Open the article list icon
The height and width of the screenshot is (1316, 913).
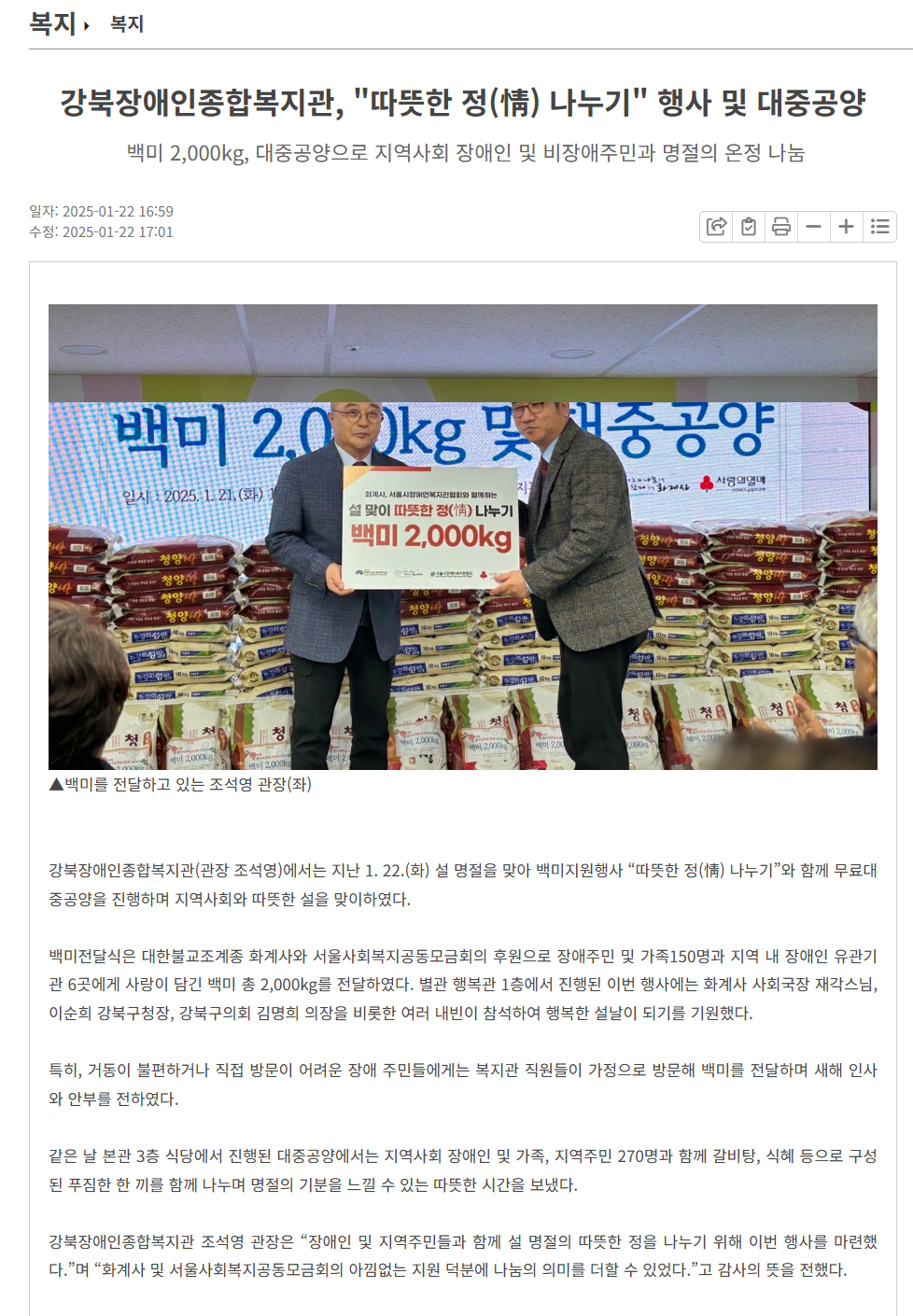[879, 227]
